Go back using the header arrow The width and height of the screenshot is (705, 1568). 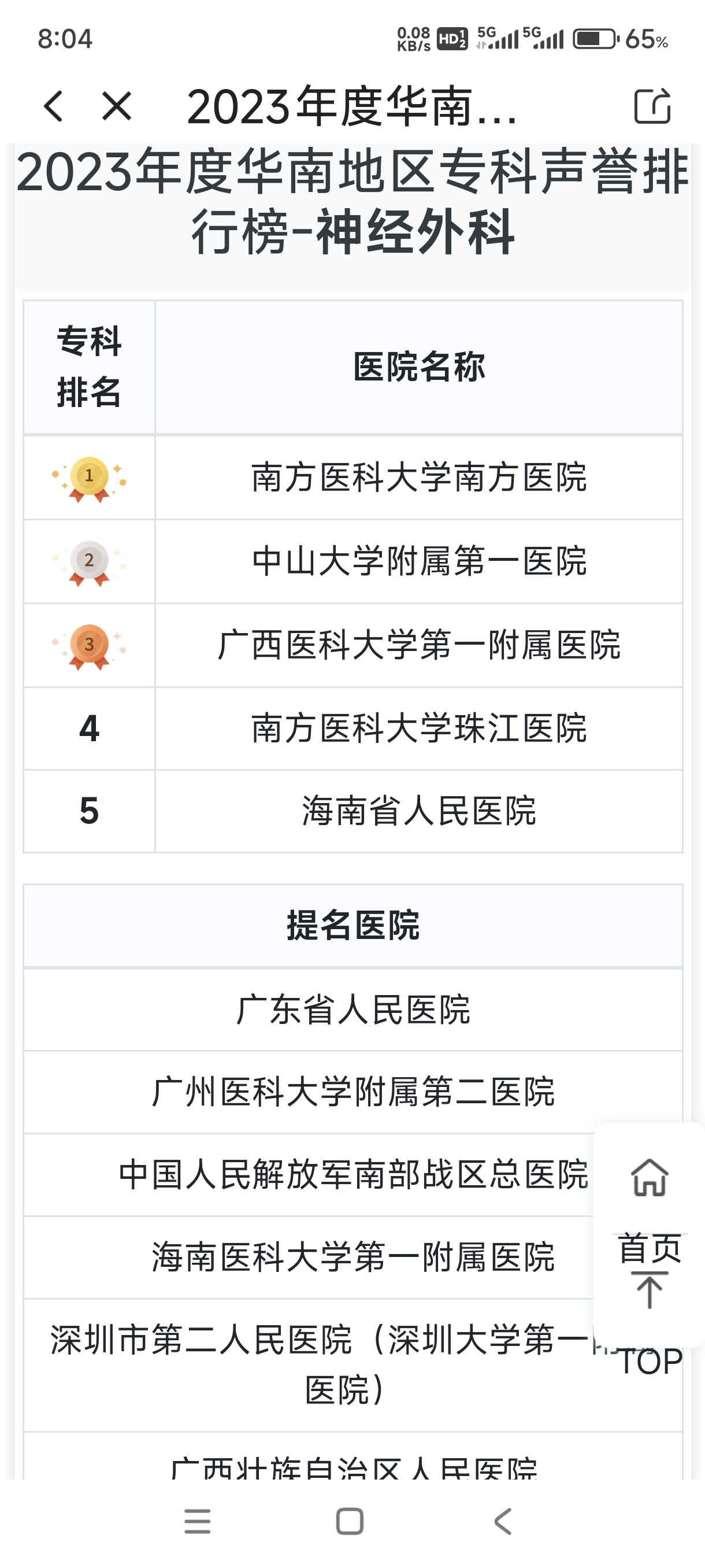(x=54, y=106)
